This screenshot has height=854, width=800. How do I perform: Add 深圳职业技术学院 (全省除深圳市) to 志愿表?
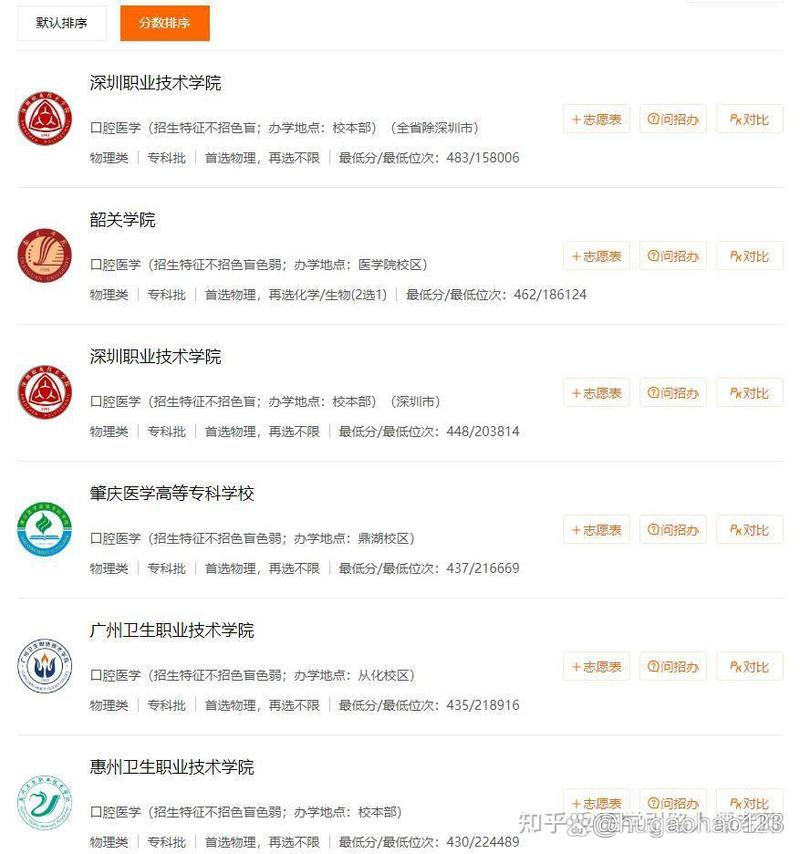(x=596, y=119)
